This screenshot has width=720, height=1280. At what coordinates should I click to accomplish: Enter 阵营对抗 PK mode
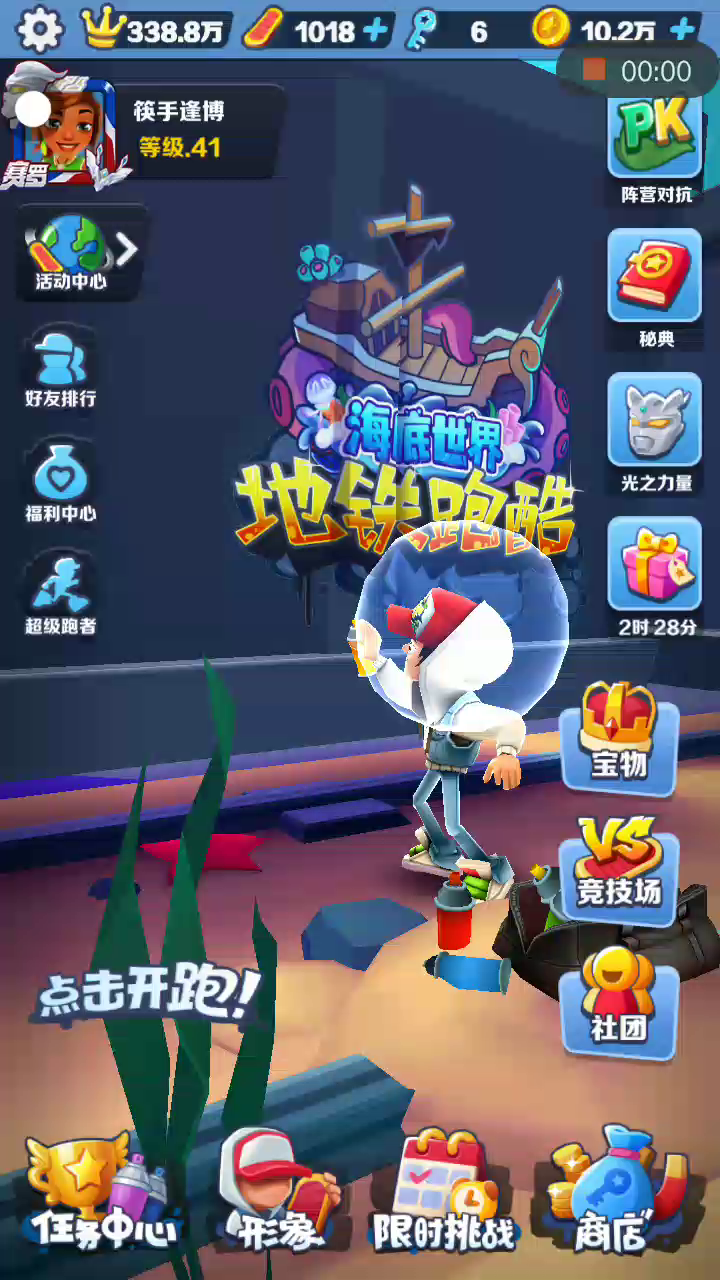pos(655,148)
